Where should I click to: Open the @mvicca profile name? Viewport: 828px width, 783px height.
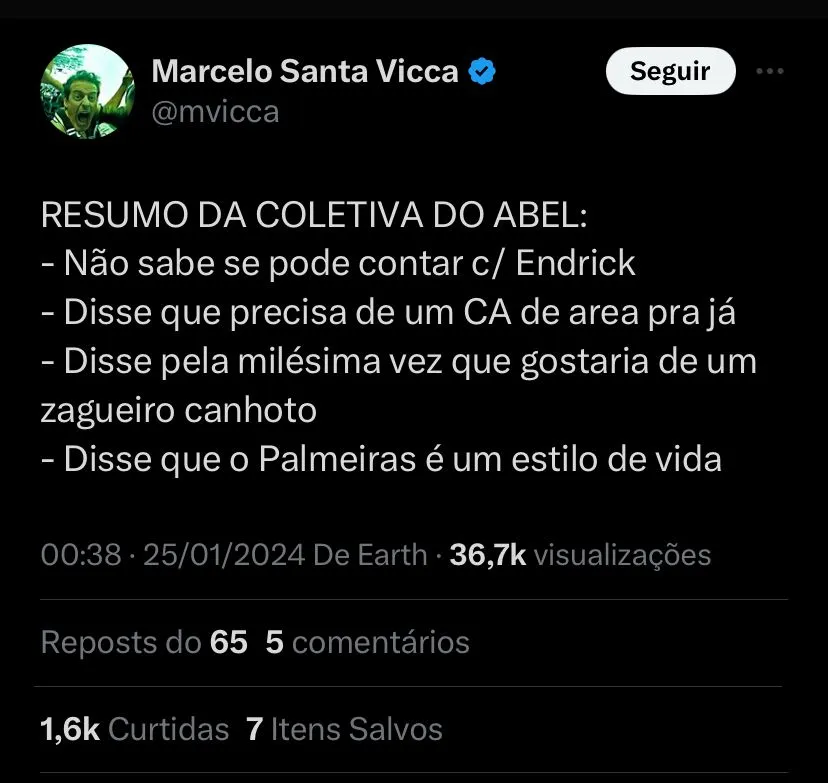pyautogui.click(x=214, y=111)
